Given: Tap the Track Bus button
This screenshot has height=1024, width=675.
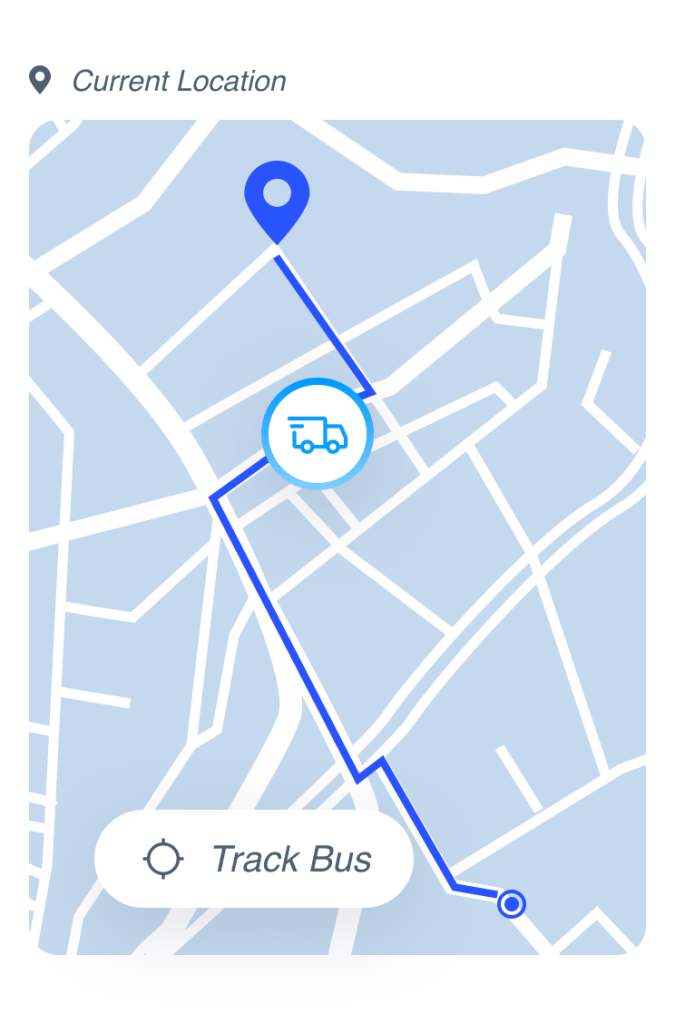Looking at the screenshot, I should pyautogui.click(x=254, y=859).
